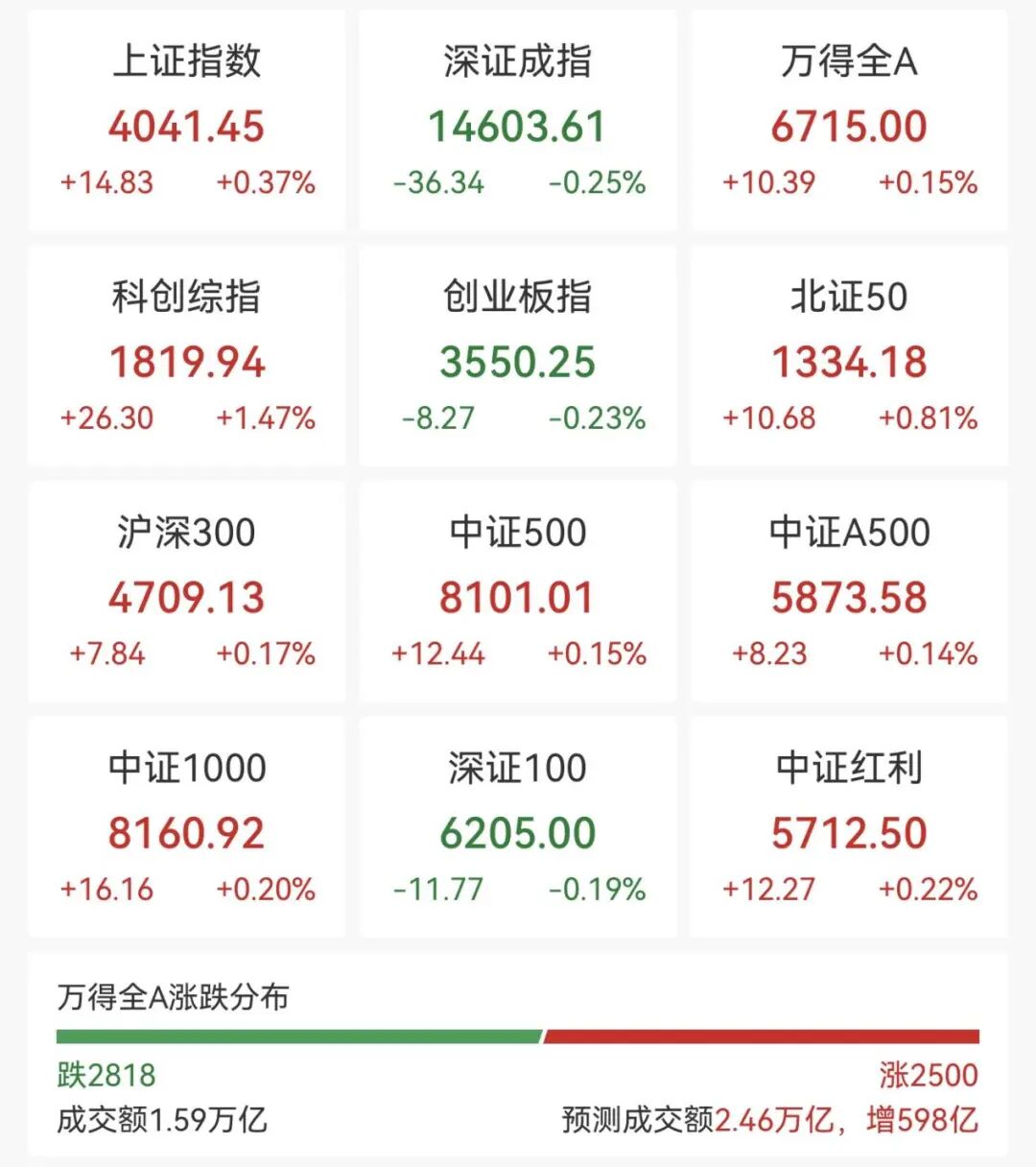The height and width of the screenshot is (1167, 1036).
Task: View 深证成指 index details
Action: click(518, 121)
